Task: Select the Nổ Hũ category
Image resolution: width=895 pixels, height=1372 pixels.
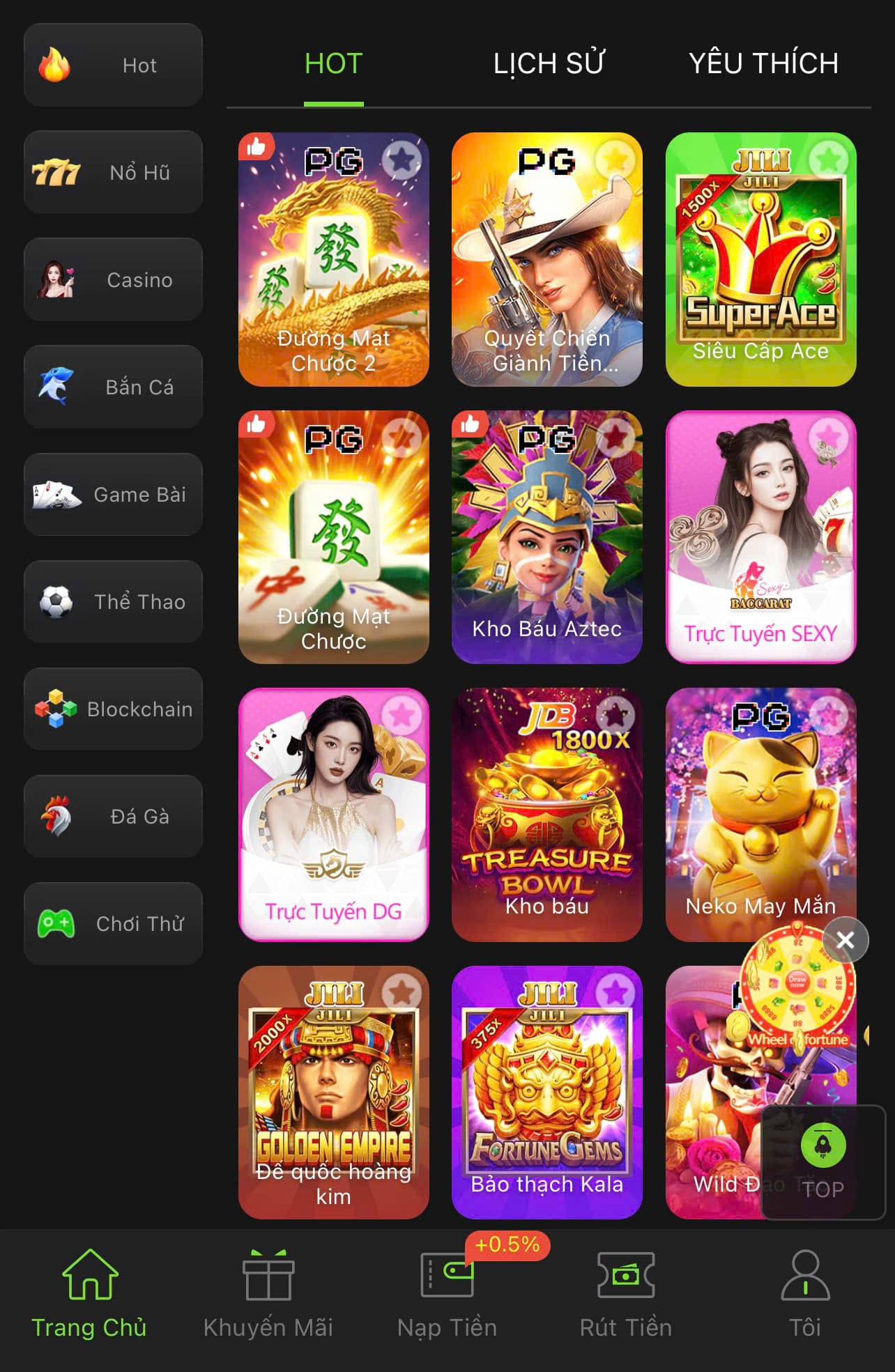Action: click(x=113, y=172)
